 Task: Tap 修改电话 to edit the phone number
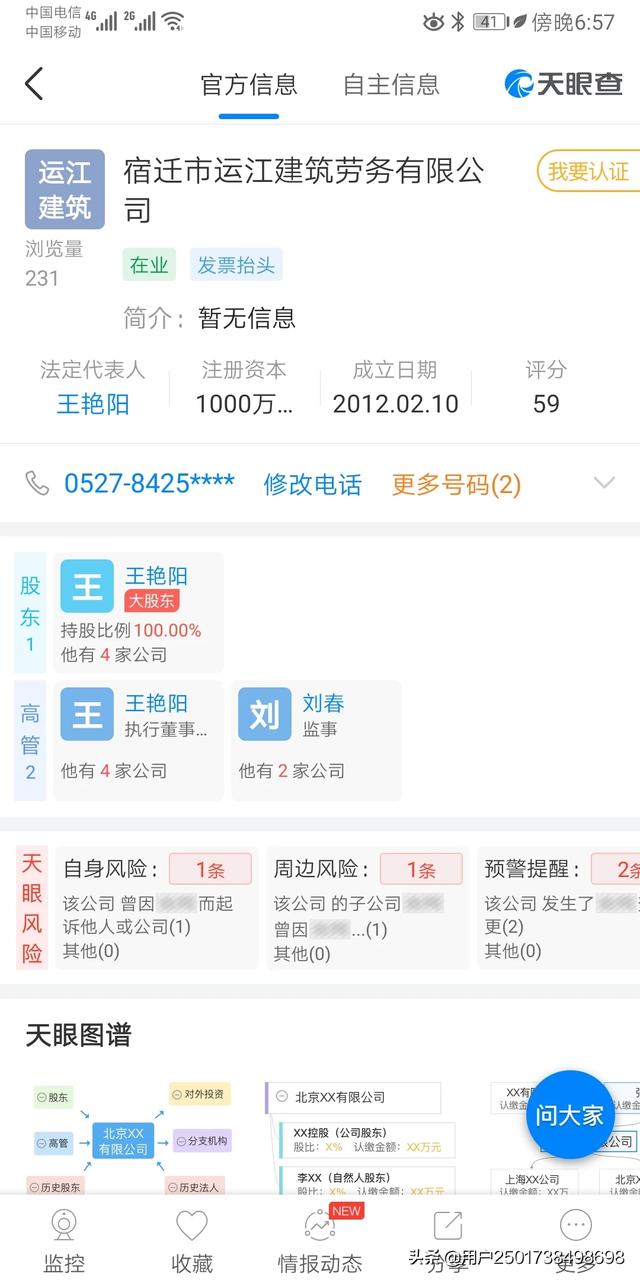[312, 485]
